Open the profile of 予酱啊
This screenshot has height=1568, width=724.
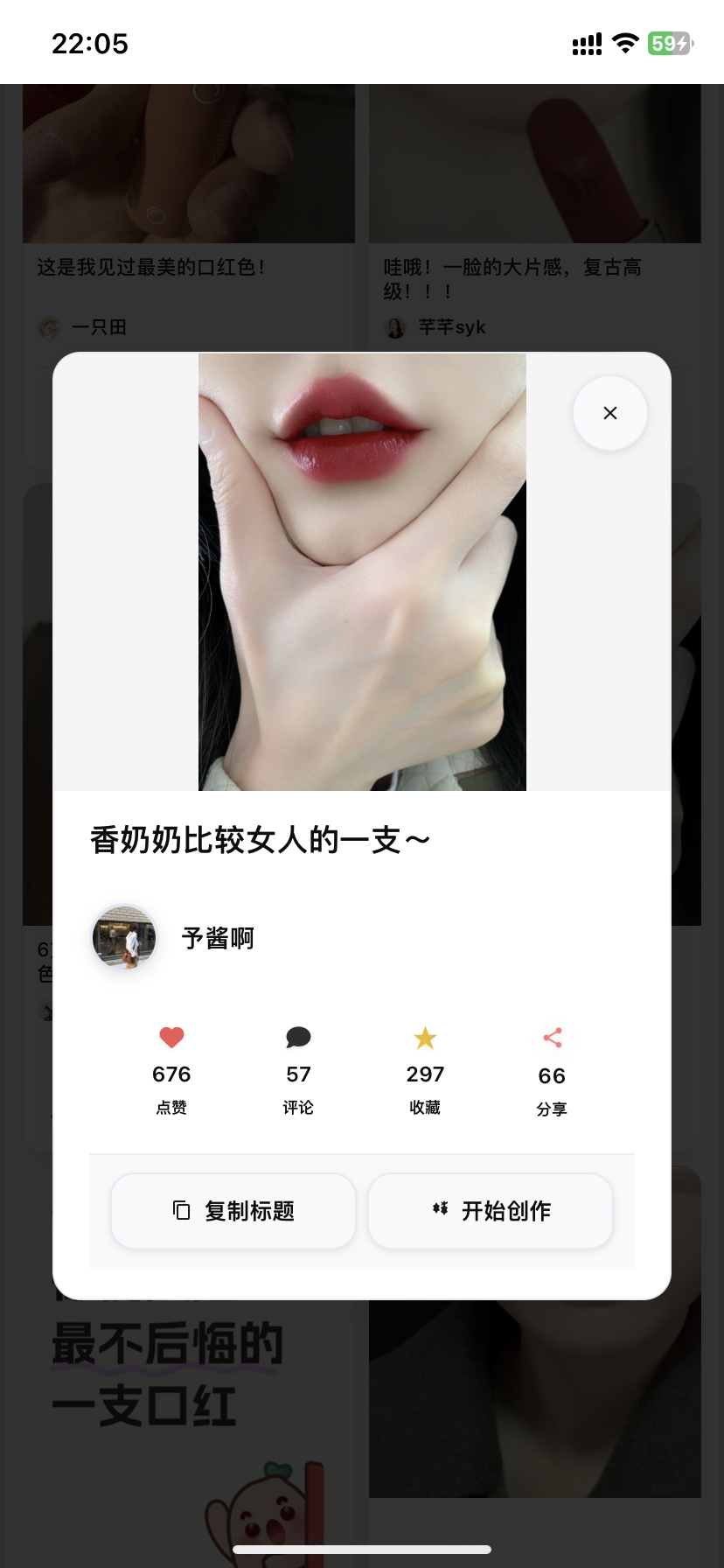point(218,938)
